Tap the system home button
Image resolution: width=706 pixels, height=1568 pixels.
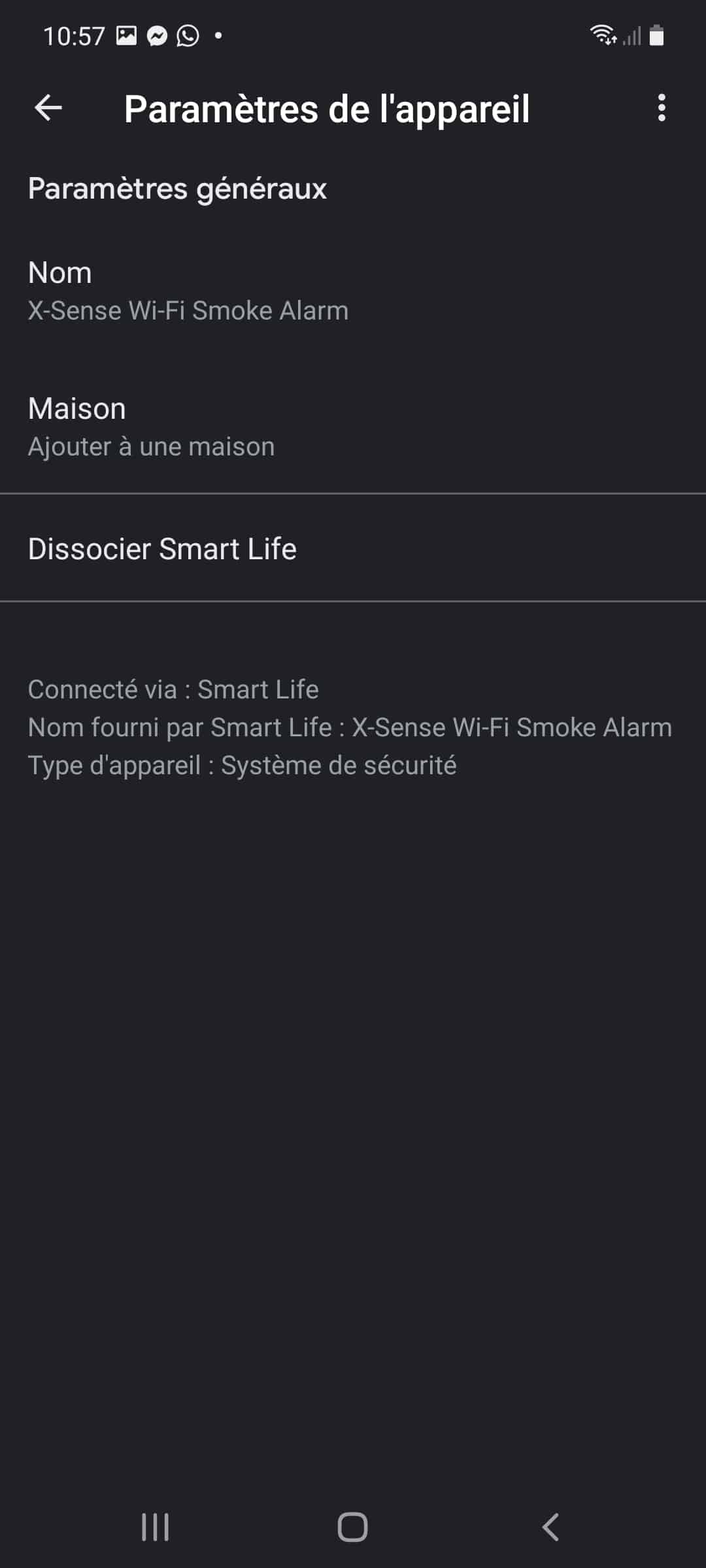pyautogui.click(x=352, y=1527)
